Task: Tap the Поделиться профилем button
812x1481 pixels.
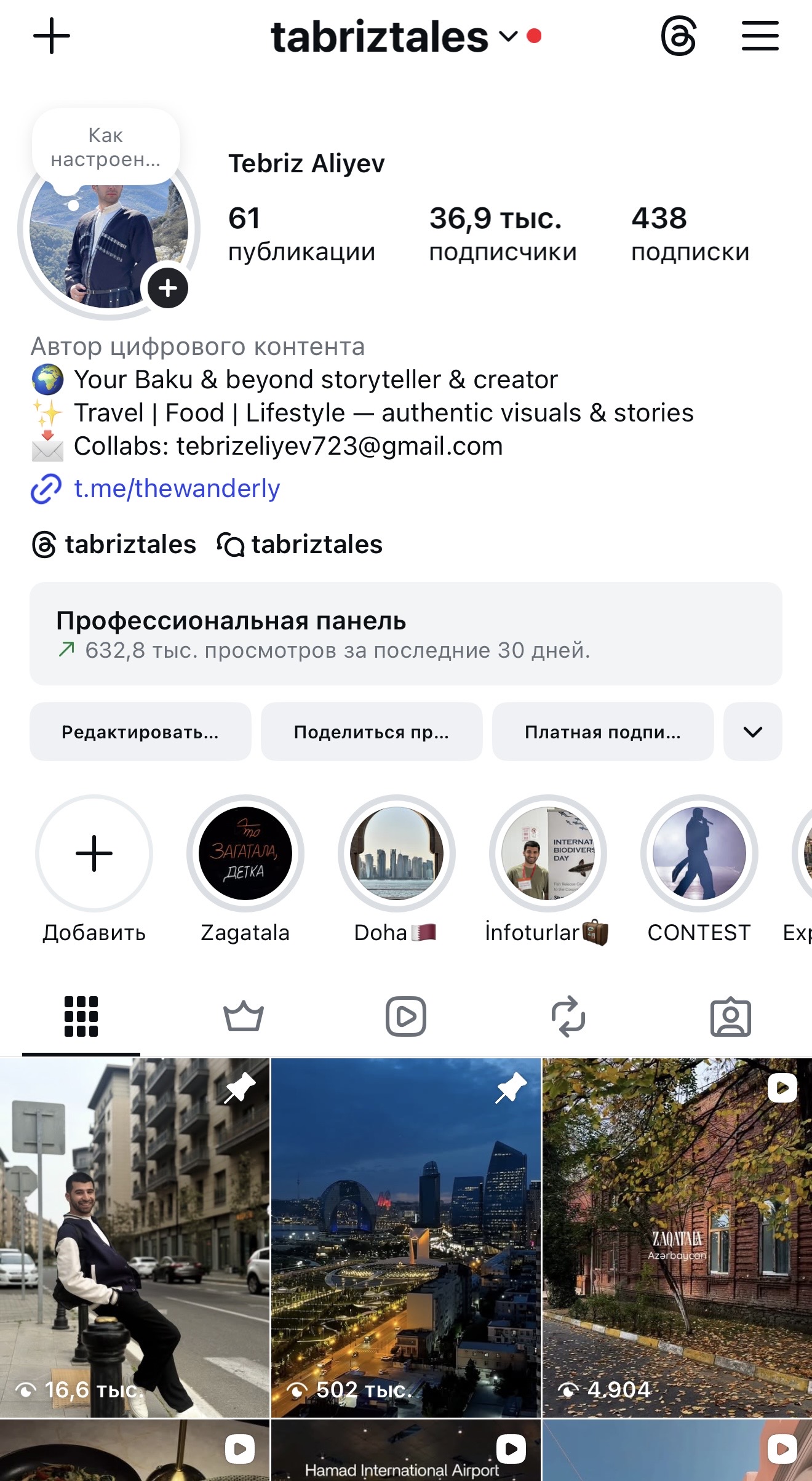Action: [x=372, y=732]
